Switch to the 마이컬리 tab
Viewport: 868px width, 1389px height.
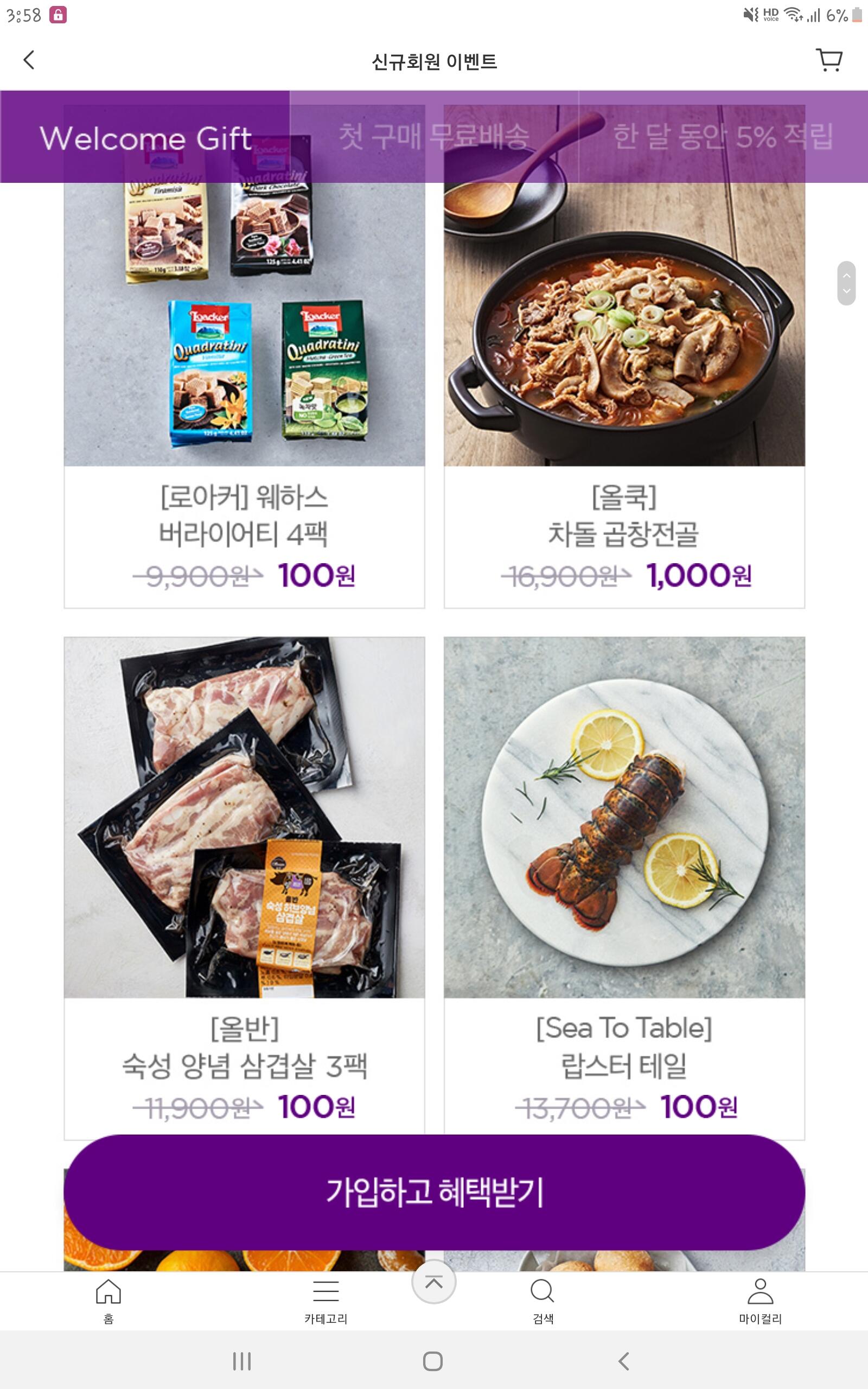760,1301
